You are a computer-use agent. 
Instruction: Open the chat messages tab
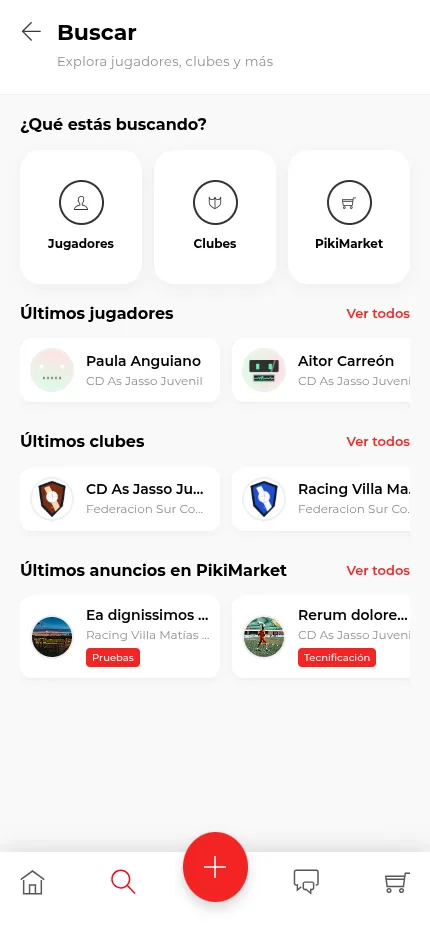[306, 882]
